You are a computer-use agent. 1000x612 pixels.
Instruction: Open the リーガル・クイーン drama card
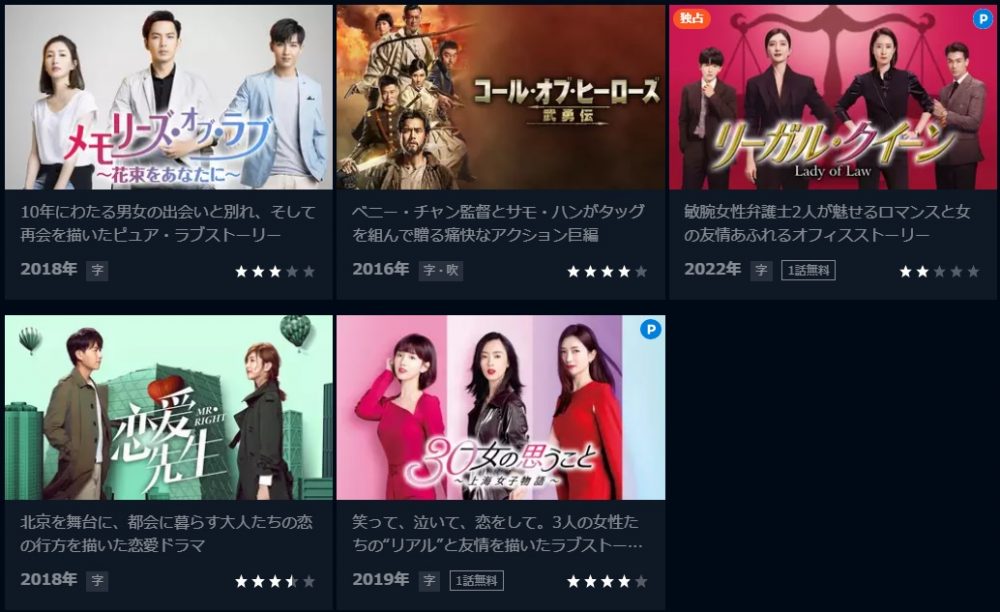point(832,98)
